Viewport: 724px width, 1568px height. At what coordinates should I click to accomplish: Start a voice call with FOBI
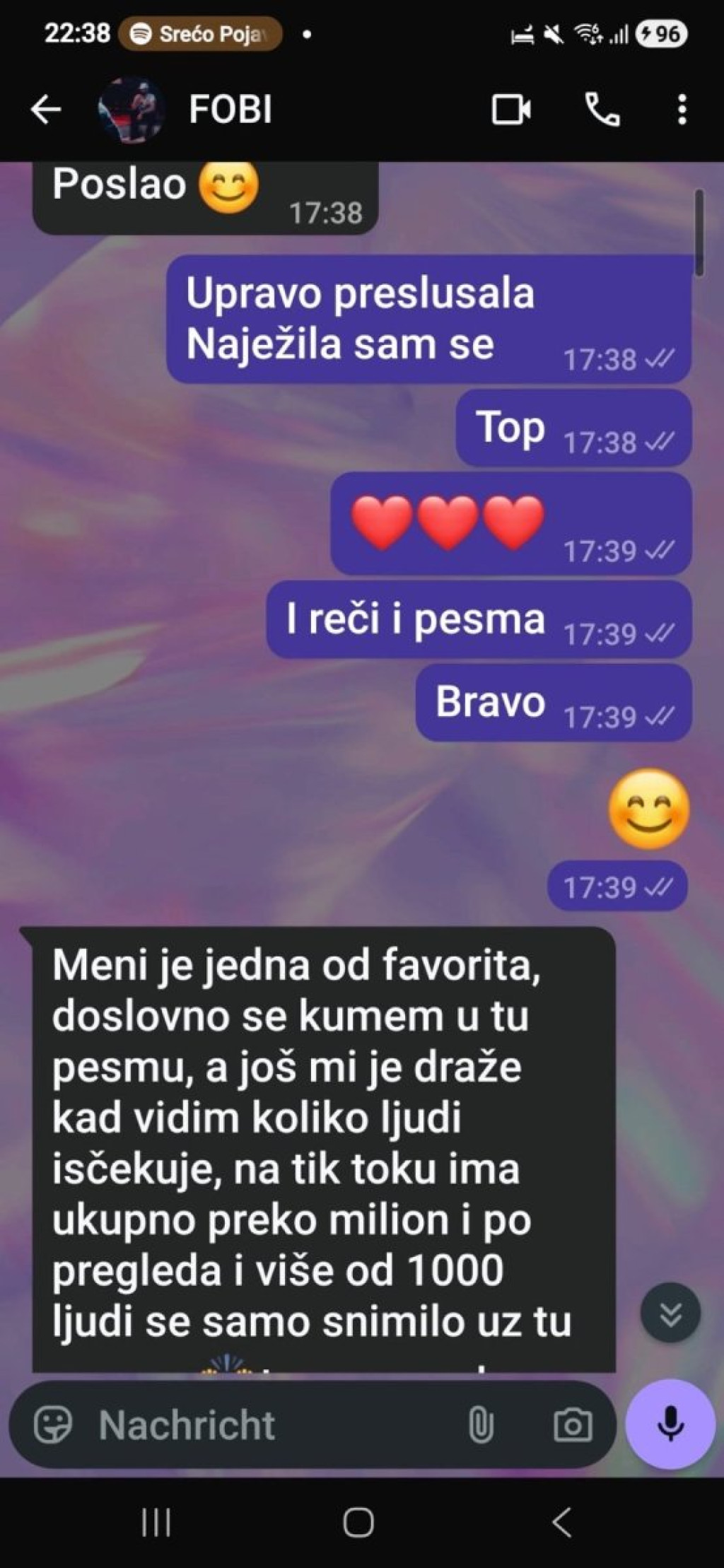click(602, 110)
